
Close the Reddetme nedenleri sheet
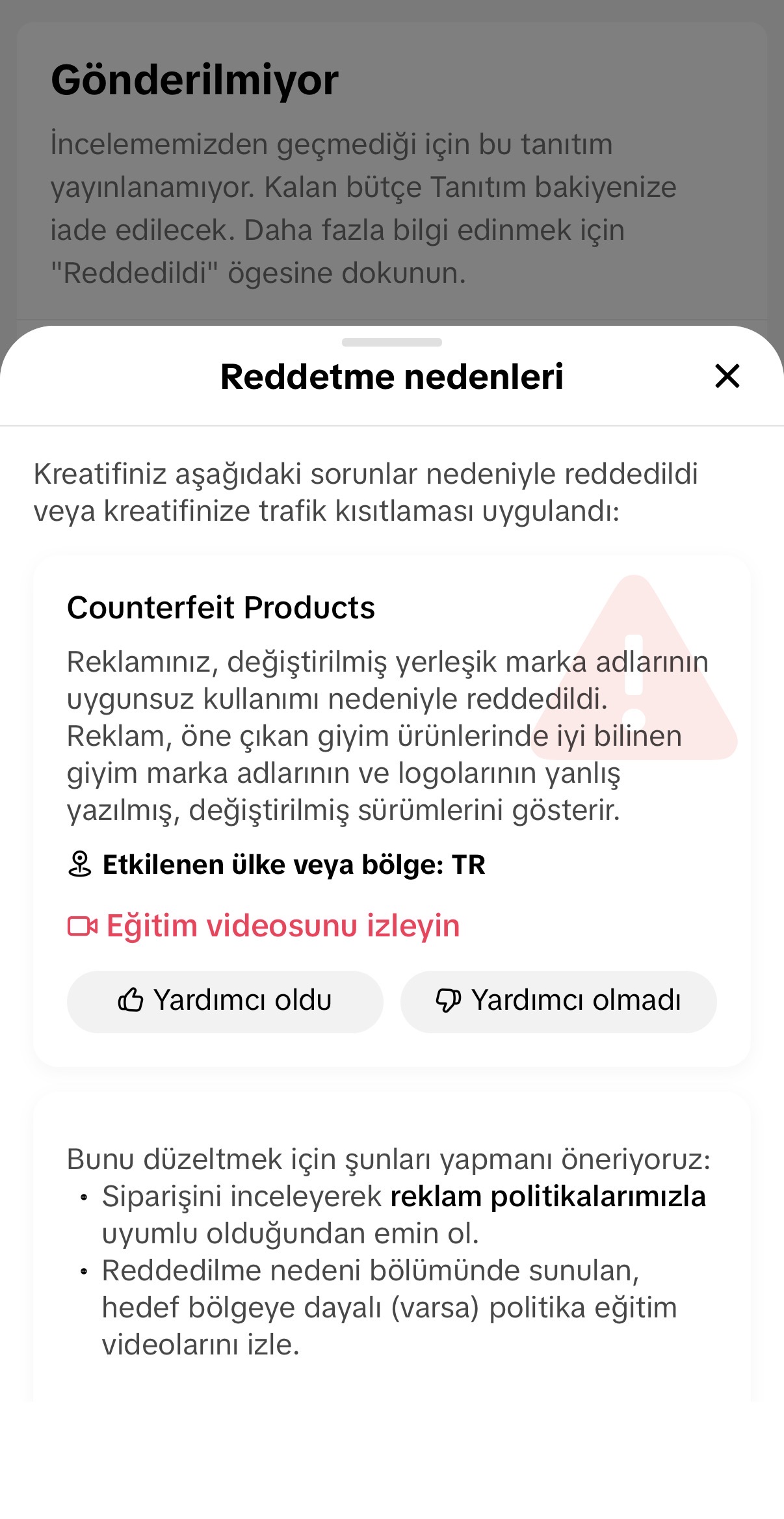(727, 376)
